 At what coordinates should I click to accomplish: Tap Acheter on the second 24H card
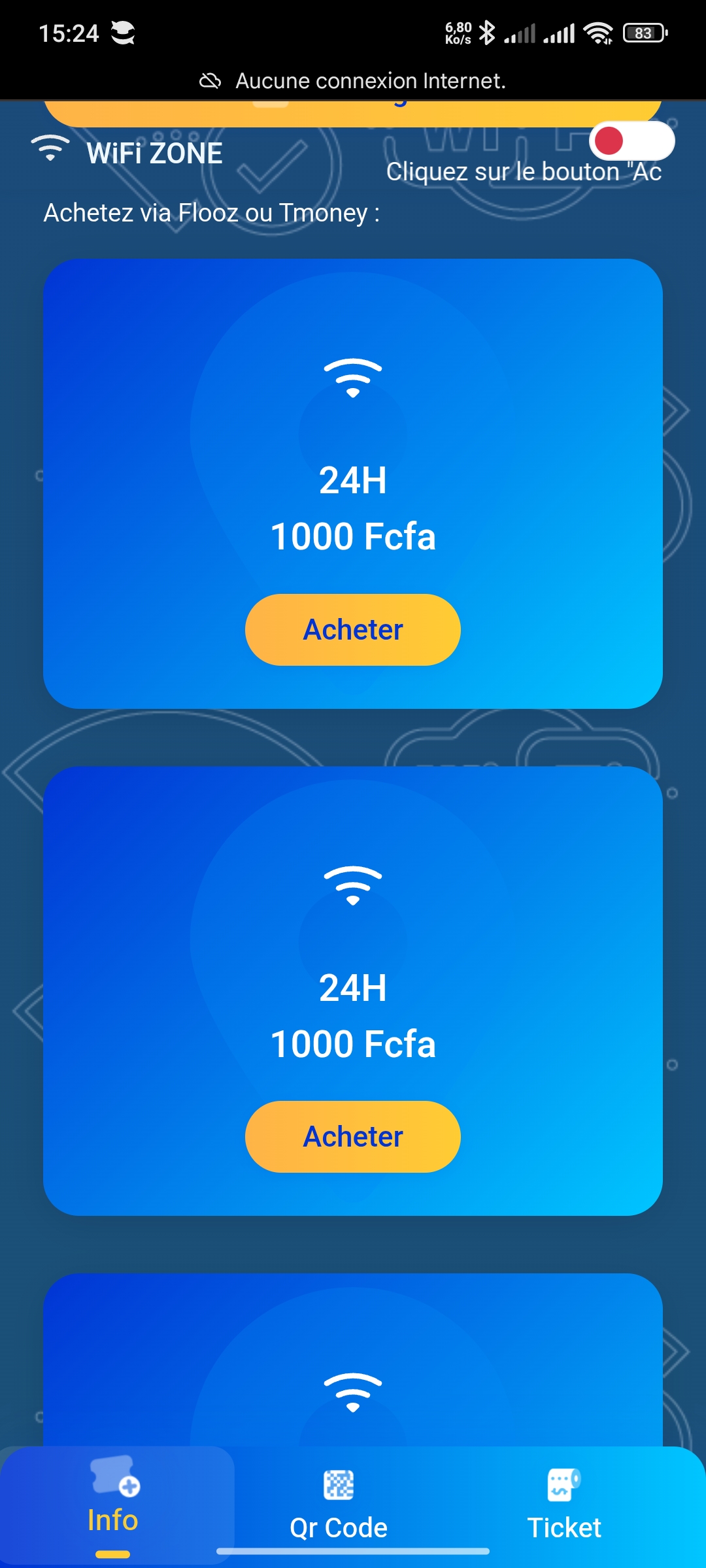[x=352, y=1136]
